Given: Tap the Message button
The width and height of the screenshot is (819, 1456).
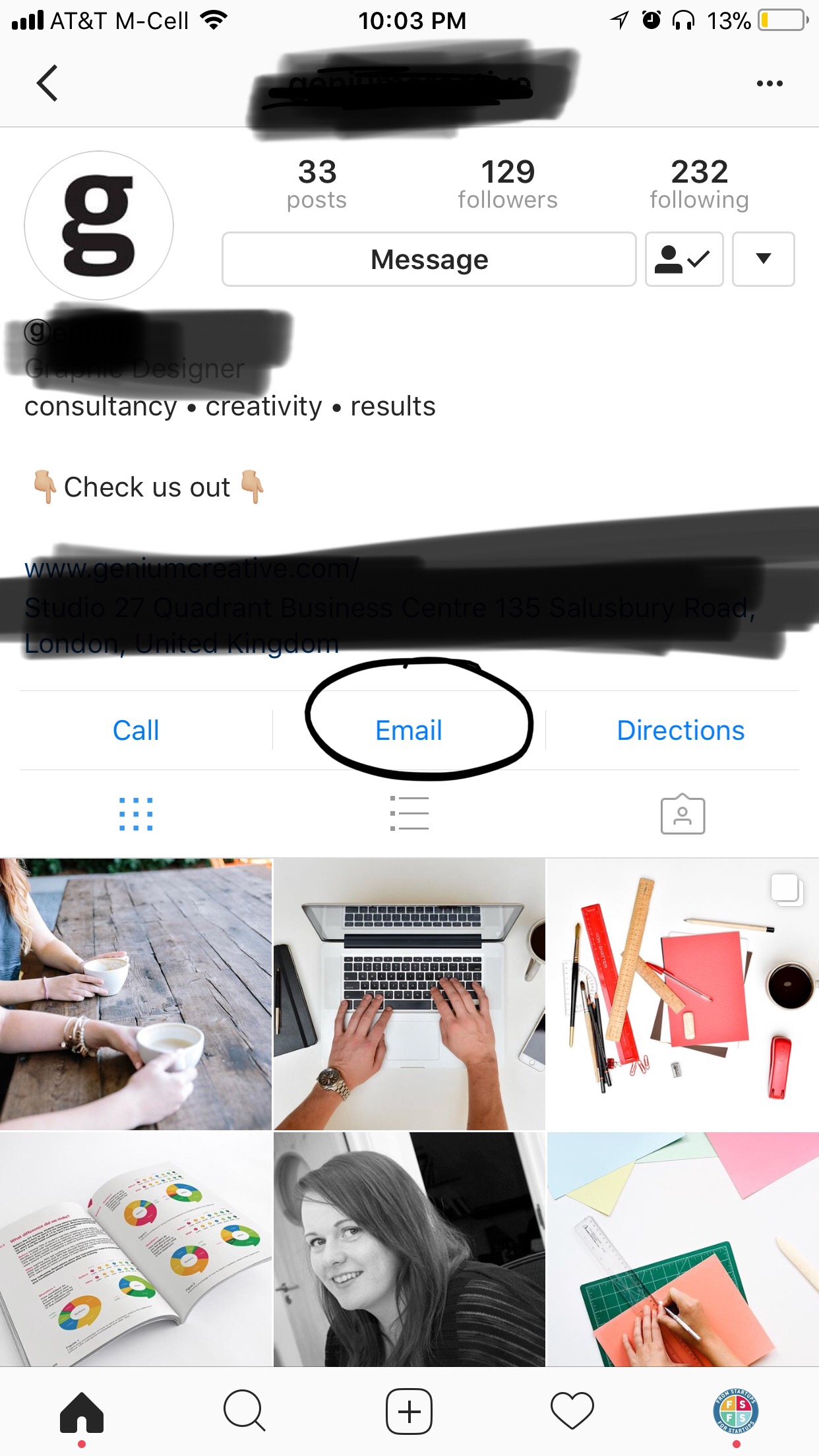Looking at the screenshot, I should pos(429,259).
